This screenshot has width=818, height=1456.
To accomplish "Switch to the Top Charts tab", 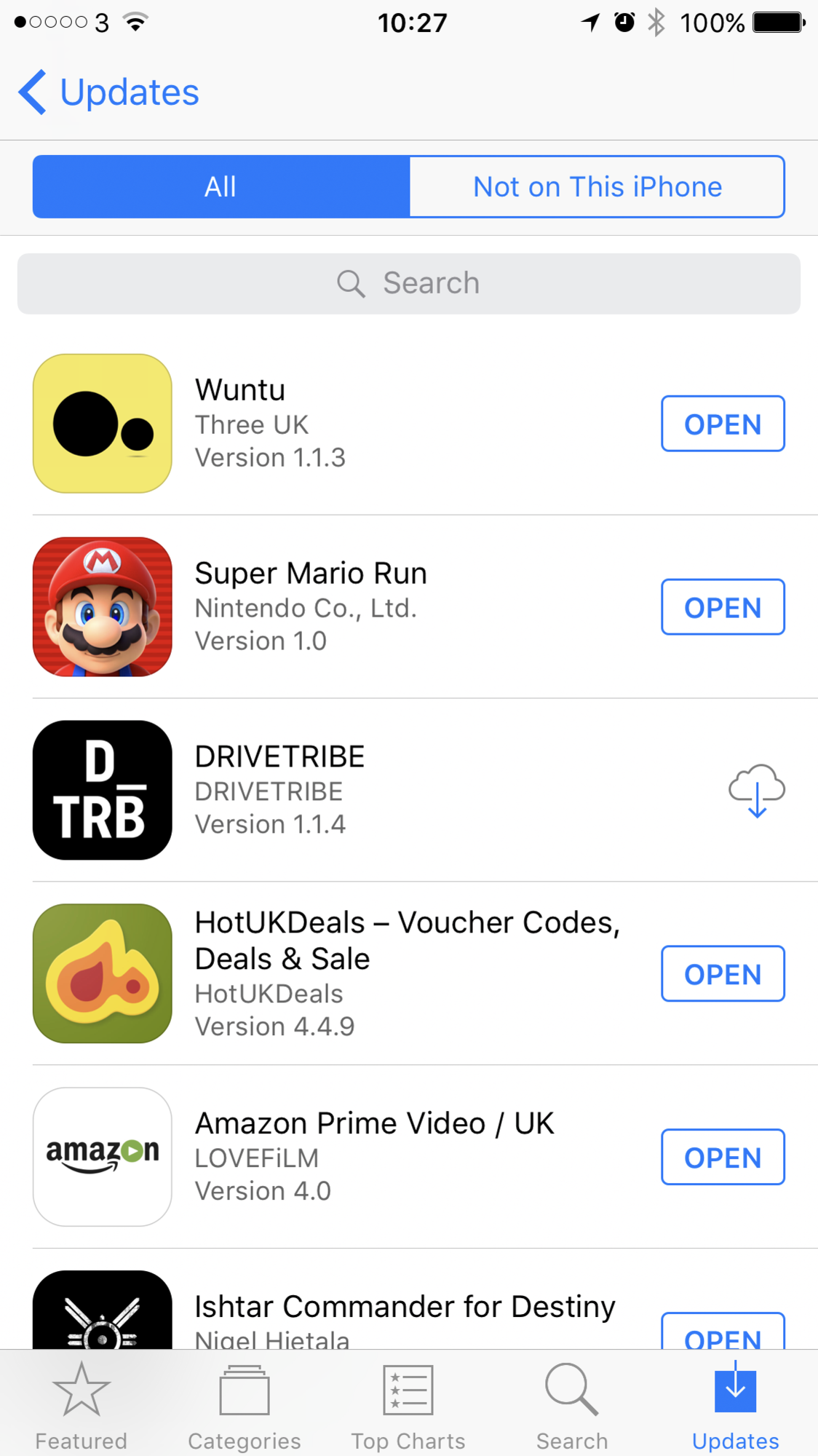I will click(x=408, y=1405).
